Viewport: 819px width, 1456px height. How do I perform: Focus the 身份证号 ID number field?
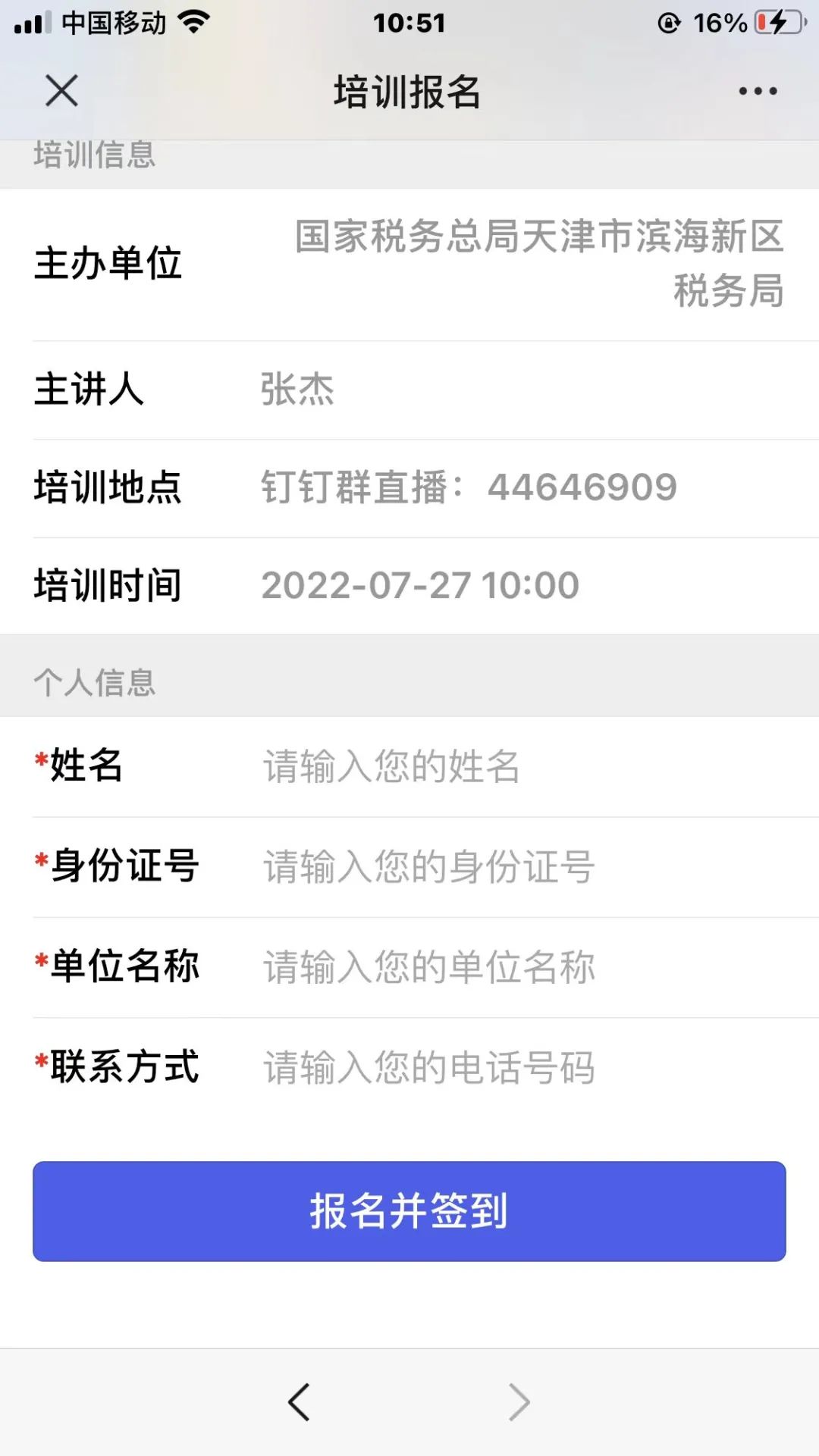click(523, 866)
